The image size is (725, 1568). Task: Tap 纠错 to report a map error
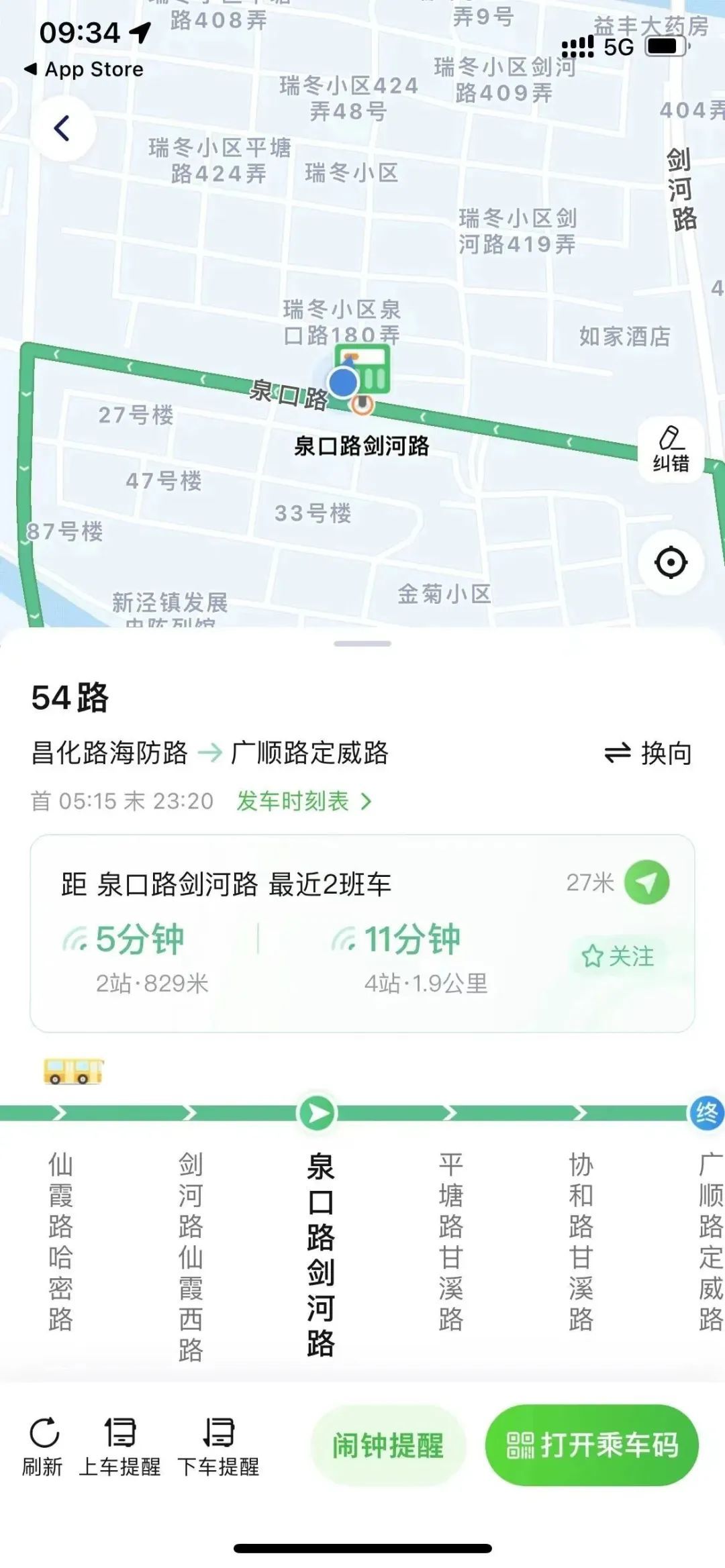671,448
